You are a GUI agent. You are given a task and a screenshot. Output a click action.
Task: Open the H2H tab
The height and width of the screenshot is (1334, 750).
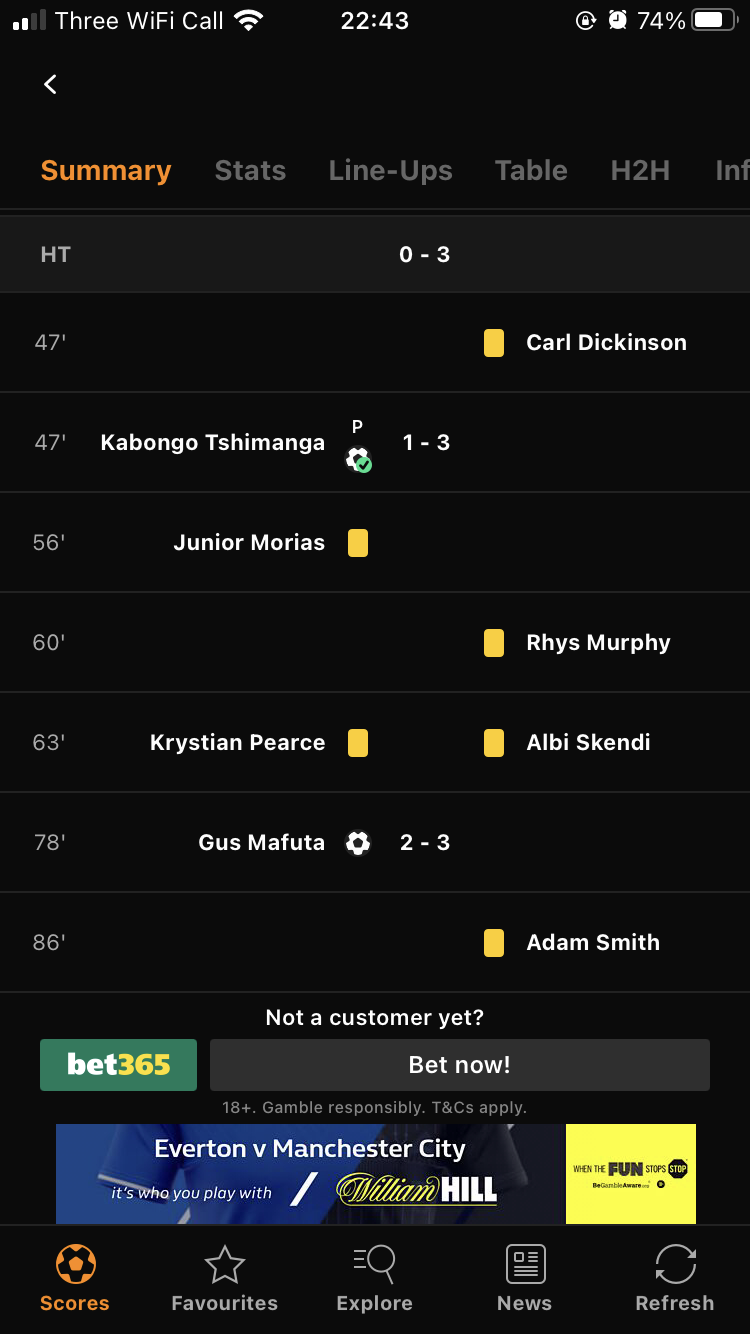click(640, 171)
